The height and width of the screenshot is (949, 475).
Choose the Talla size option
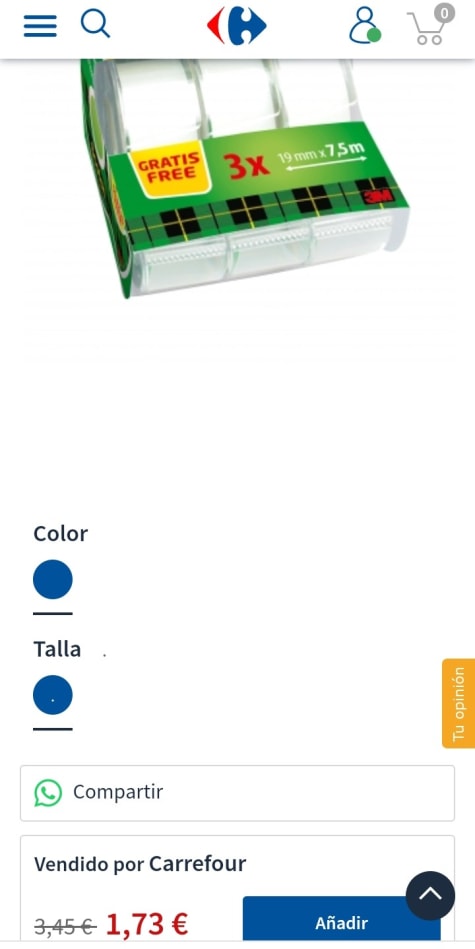[53, 695]
